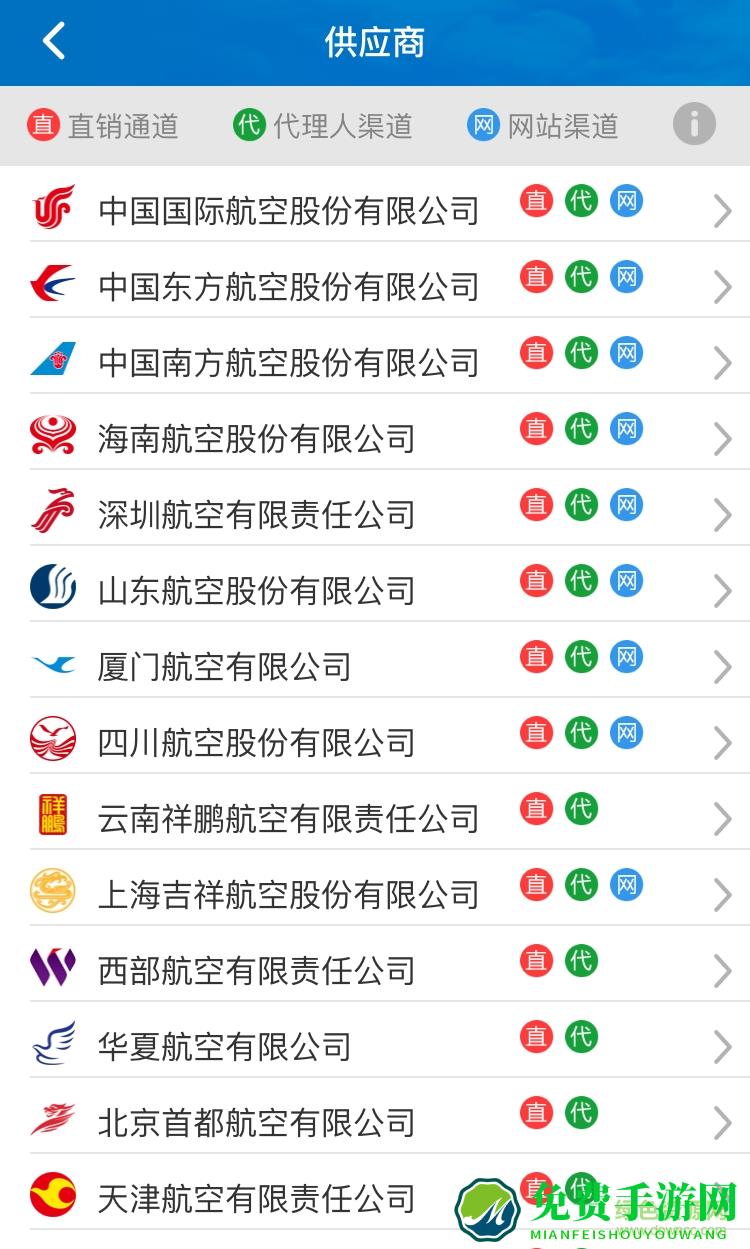Expand details for 华夏航空有限公司
Image resolution: width=750 pixels, height=1249 pixels.
tap(720, 1046)
